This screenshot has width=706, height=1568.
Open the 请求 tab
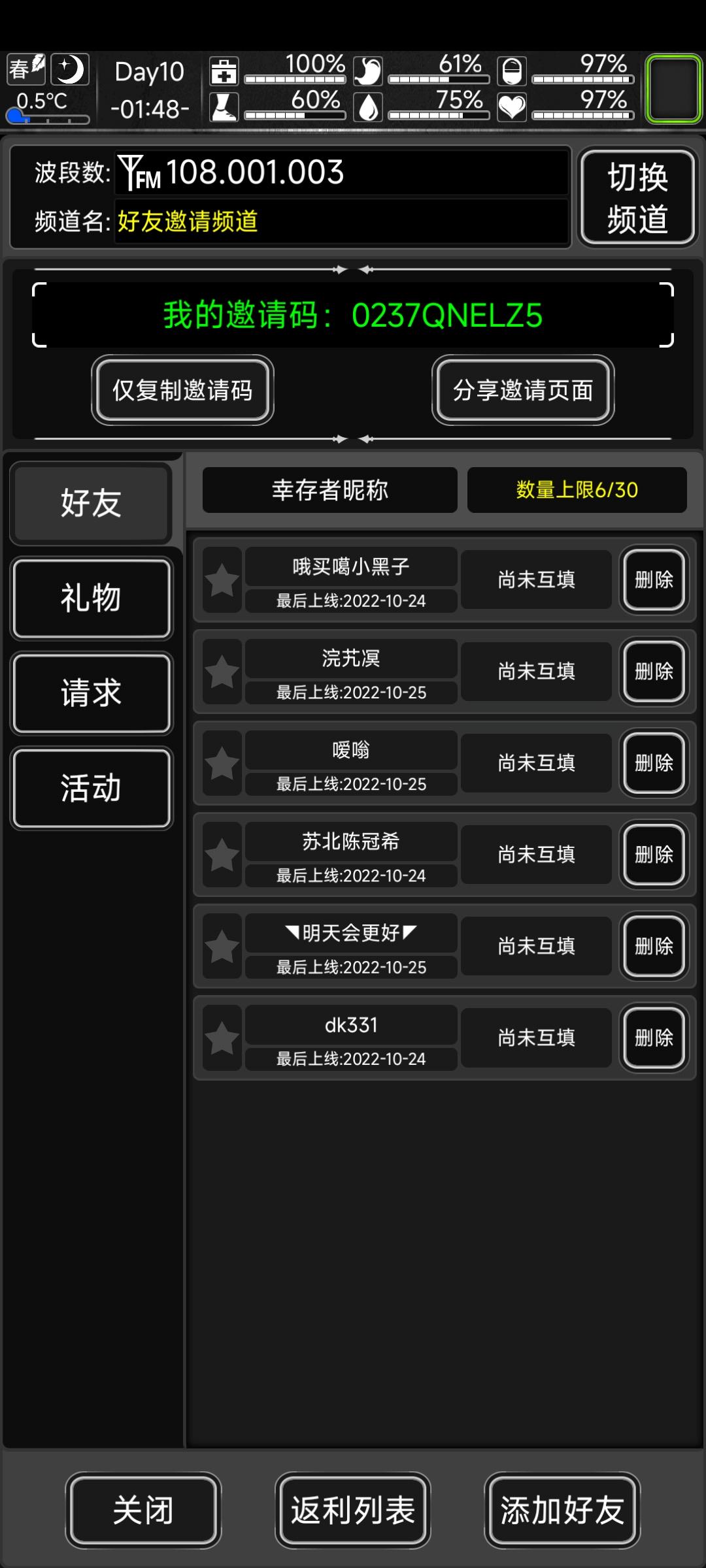92,693
